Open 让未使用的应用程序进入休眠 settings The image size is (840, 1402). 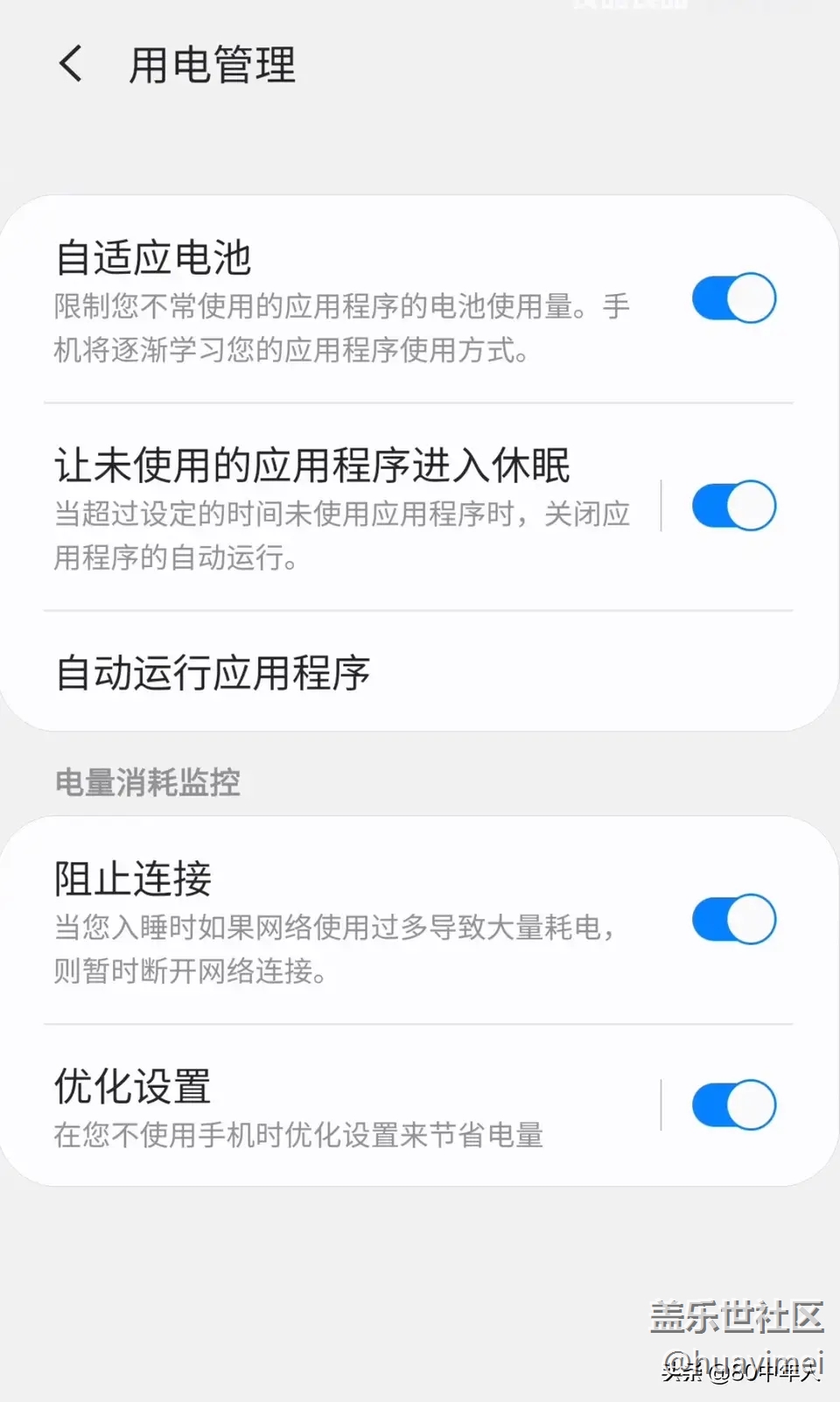point(341,508)
